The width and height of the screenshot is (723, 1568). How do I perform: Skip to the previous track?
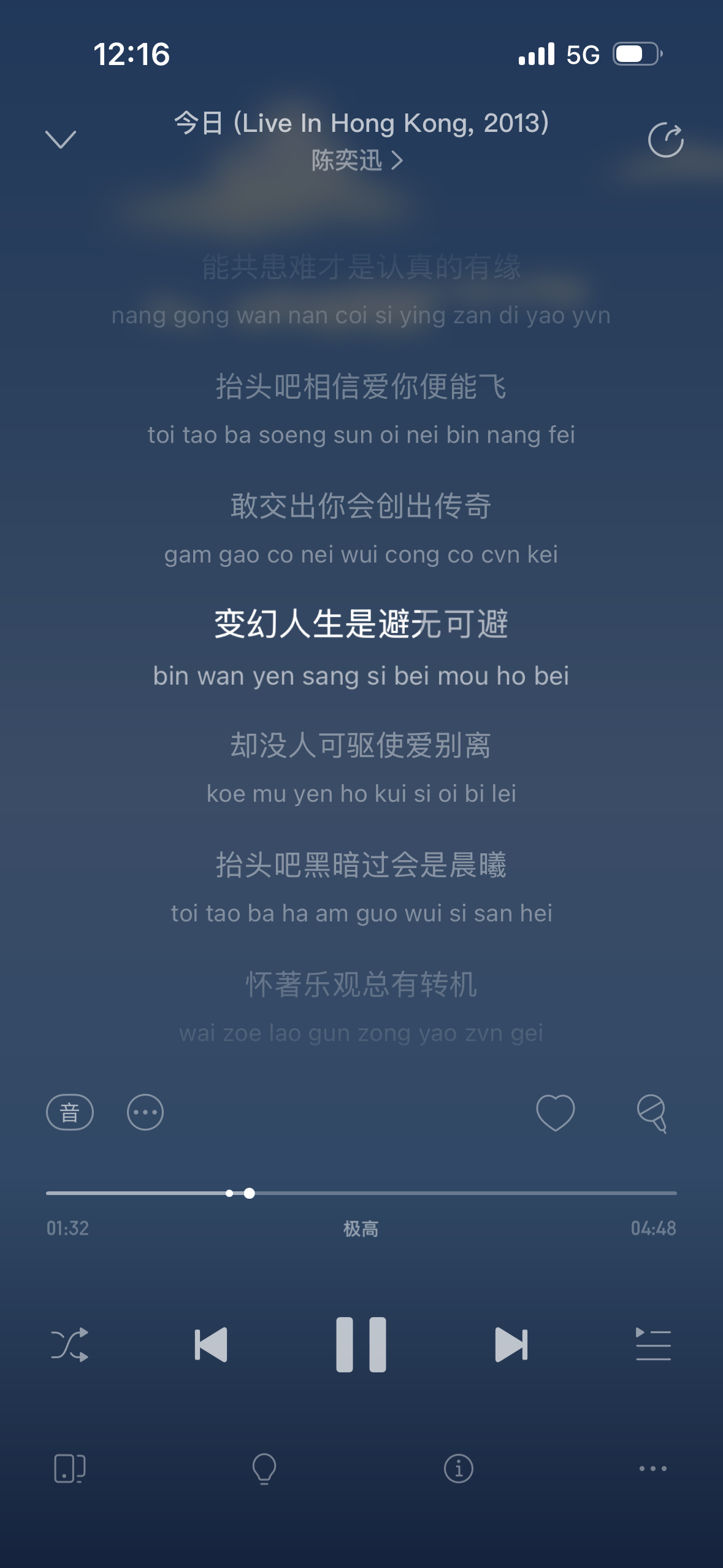(211, 1345)
